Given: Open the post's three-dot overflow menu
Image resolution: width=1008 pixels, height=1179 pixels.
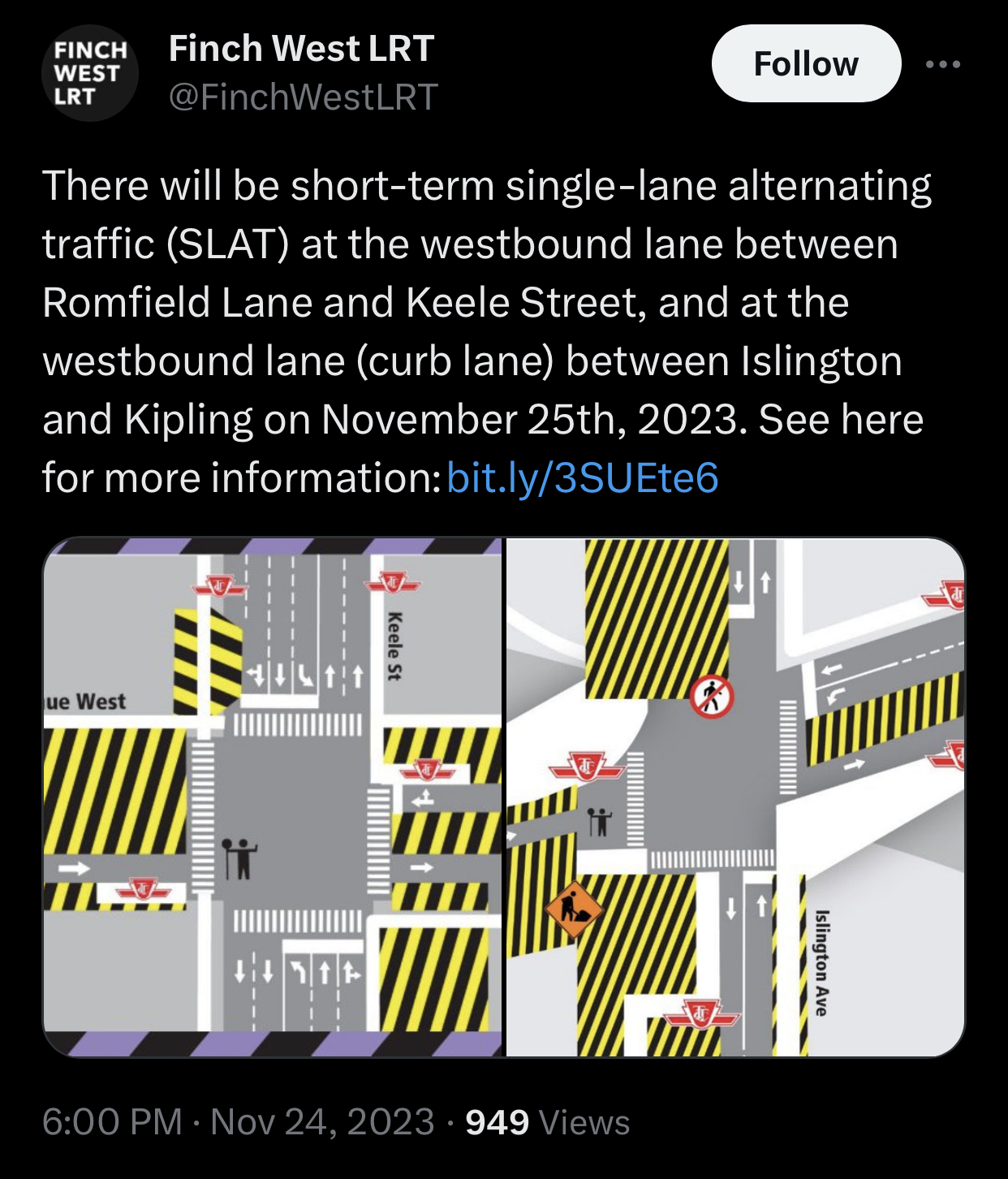Looking at the screenshot, I should 943,64.
